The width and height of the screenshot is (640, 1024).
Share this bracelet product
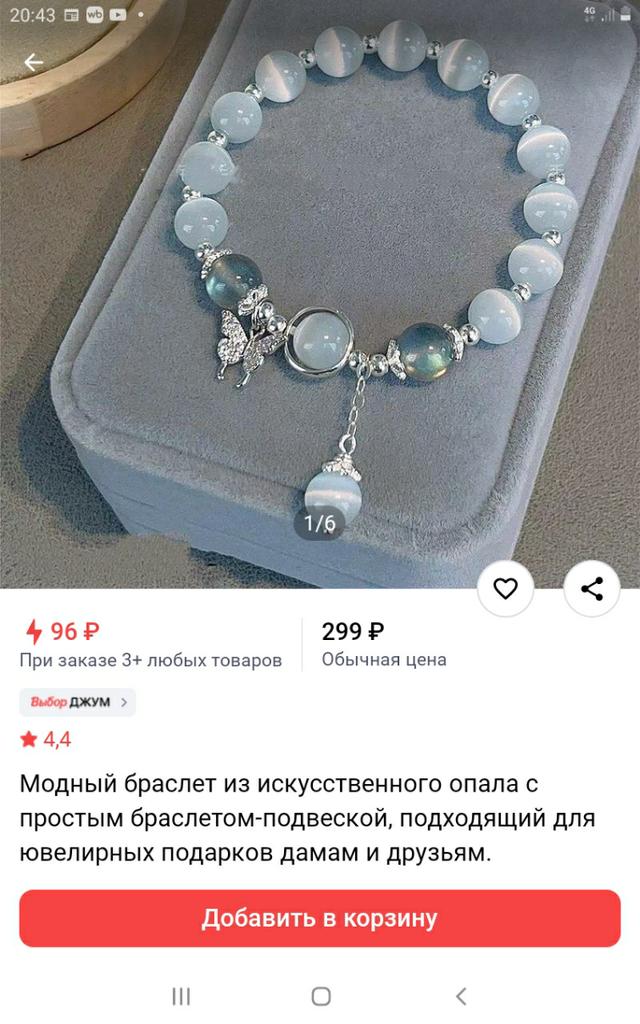coord(592,589)
